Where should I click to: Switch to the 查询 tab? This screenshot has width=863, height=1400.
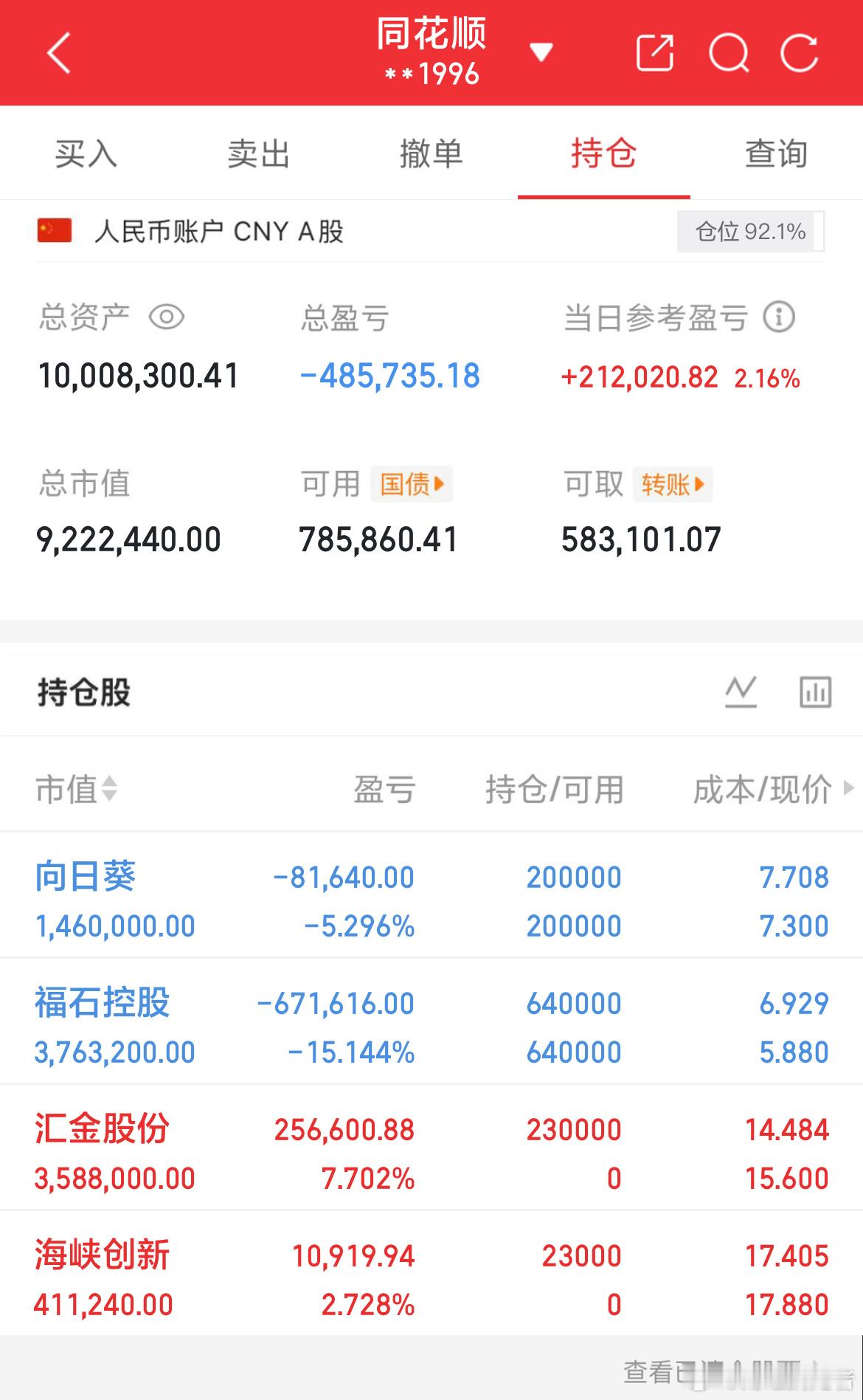(776, 154)
